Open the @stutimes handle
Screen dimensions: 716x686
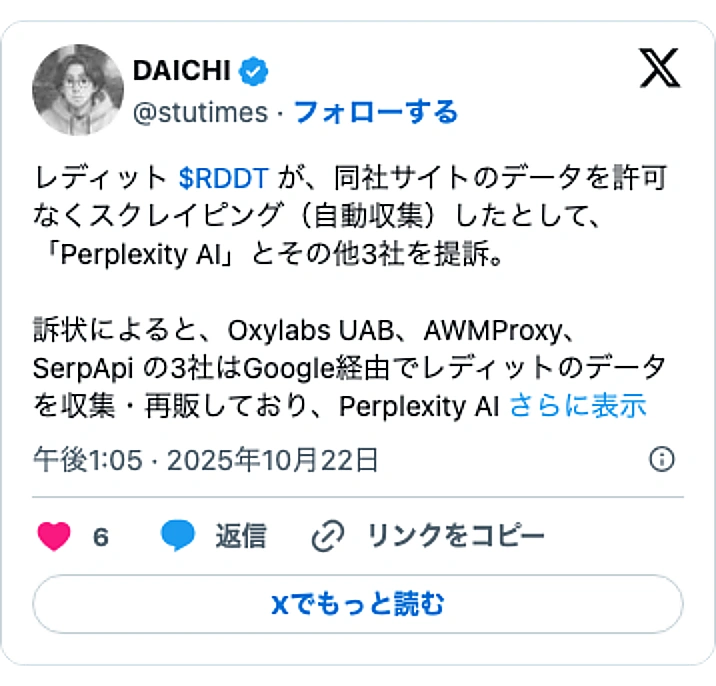200,112
